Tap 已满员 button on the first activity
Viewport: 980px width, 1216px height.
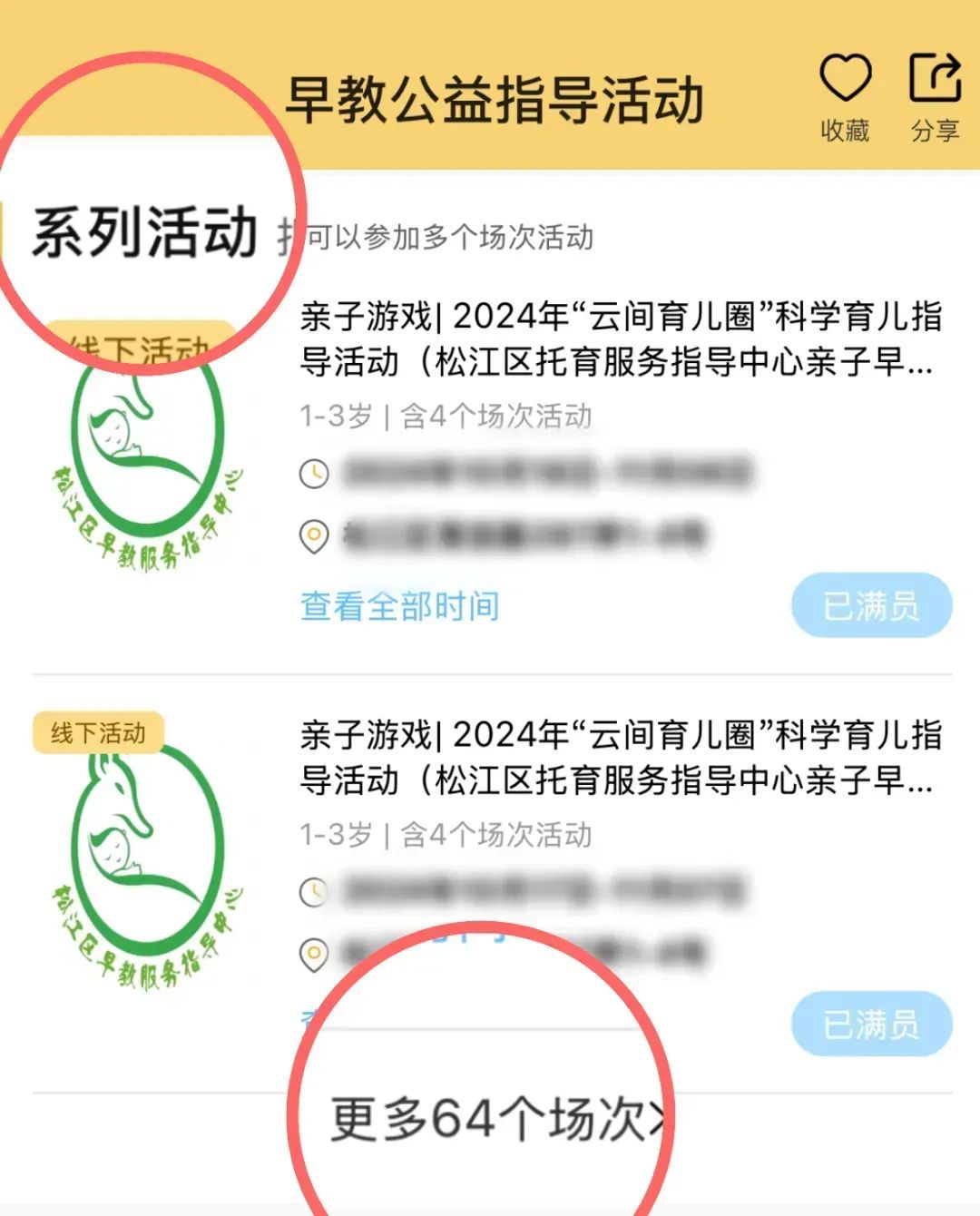click(871, 605)
